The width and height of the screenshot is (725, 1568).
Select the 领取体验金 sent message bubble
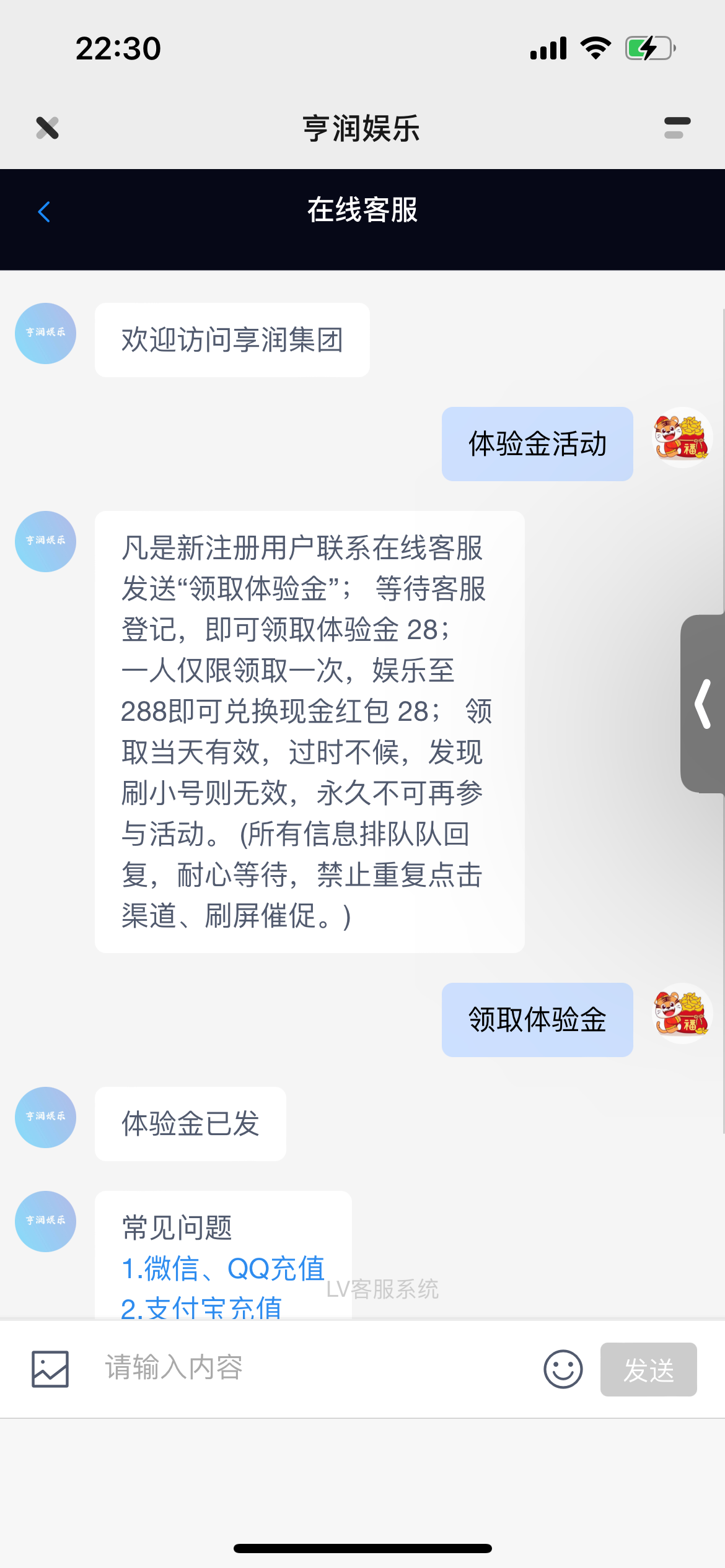tap(537, 1019)
